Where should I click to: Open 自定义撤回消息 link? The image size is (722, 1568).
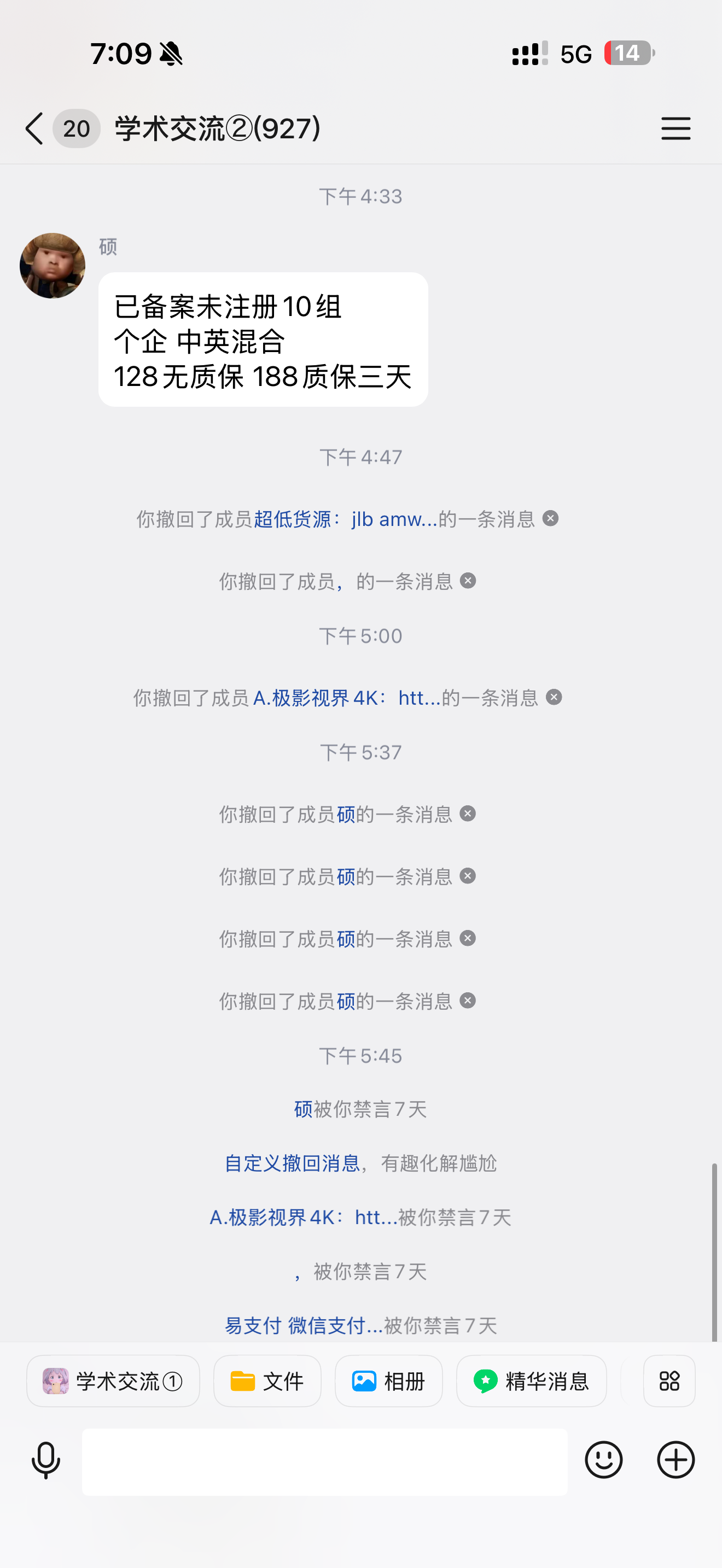tap(292, 1163)
